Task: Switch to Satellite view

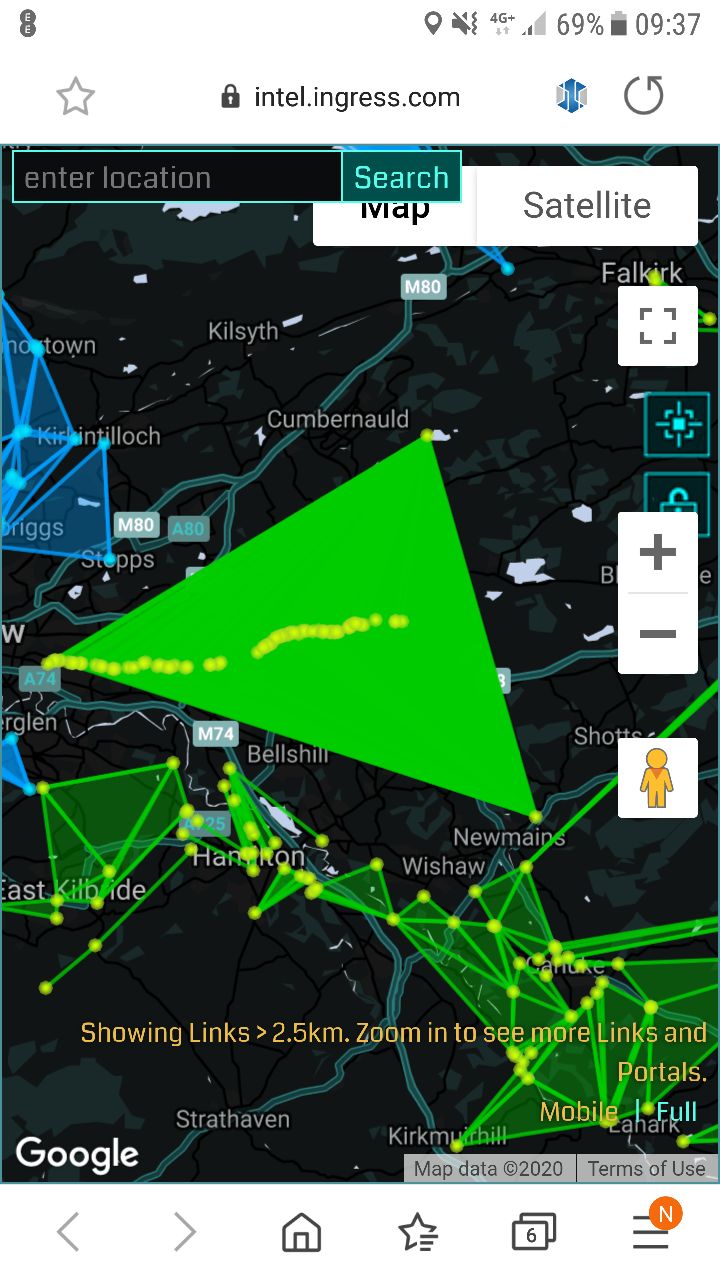Action: [x=587, y=206]
